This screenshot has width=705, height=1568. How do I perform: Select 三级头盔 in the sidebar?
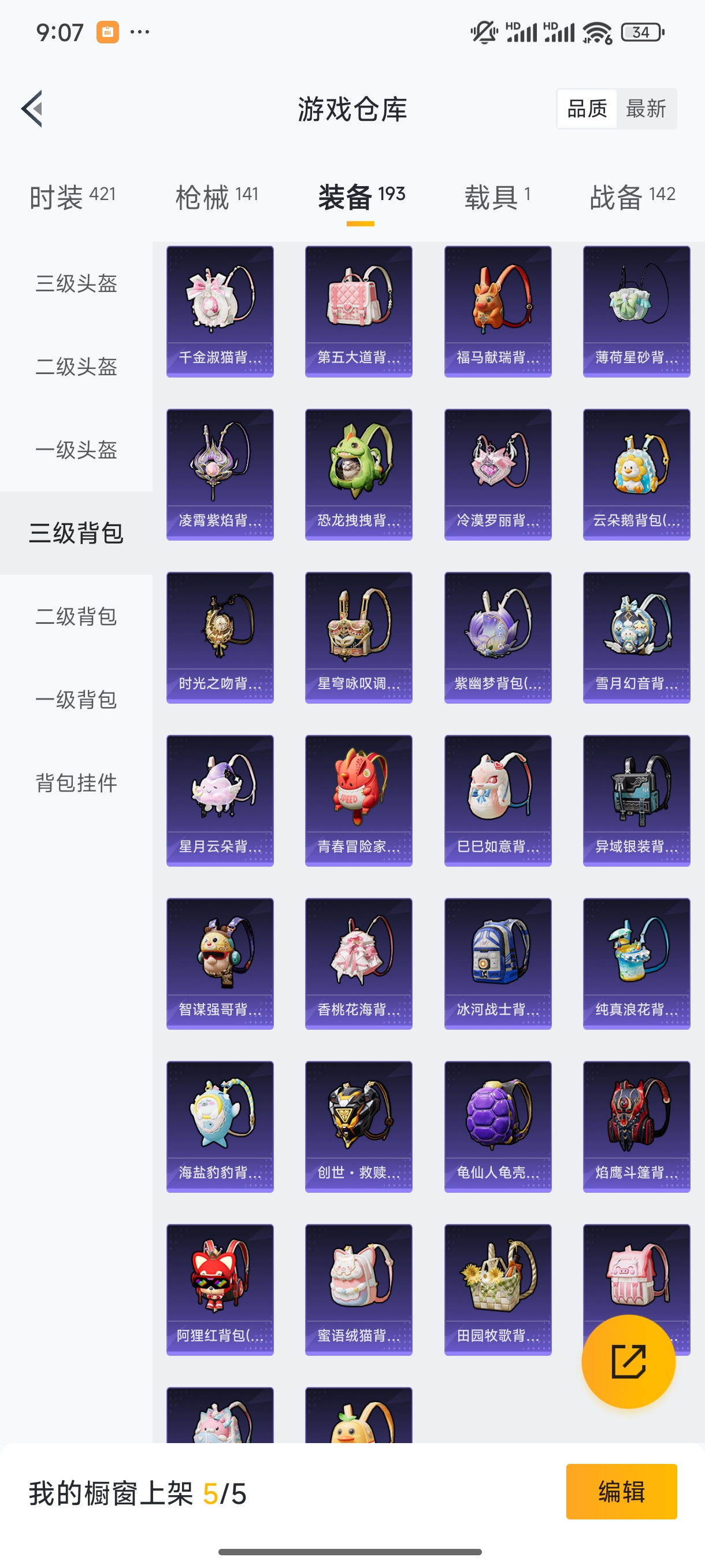pyautogui.click(x=74, y=284)
